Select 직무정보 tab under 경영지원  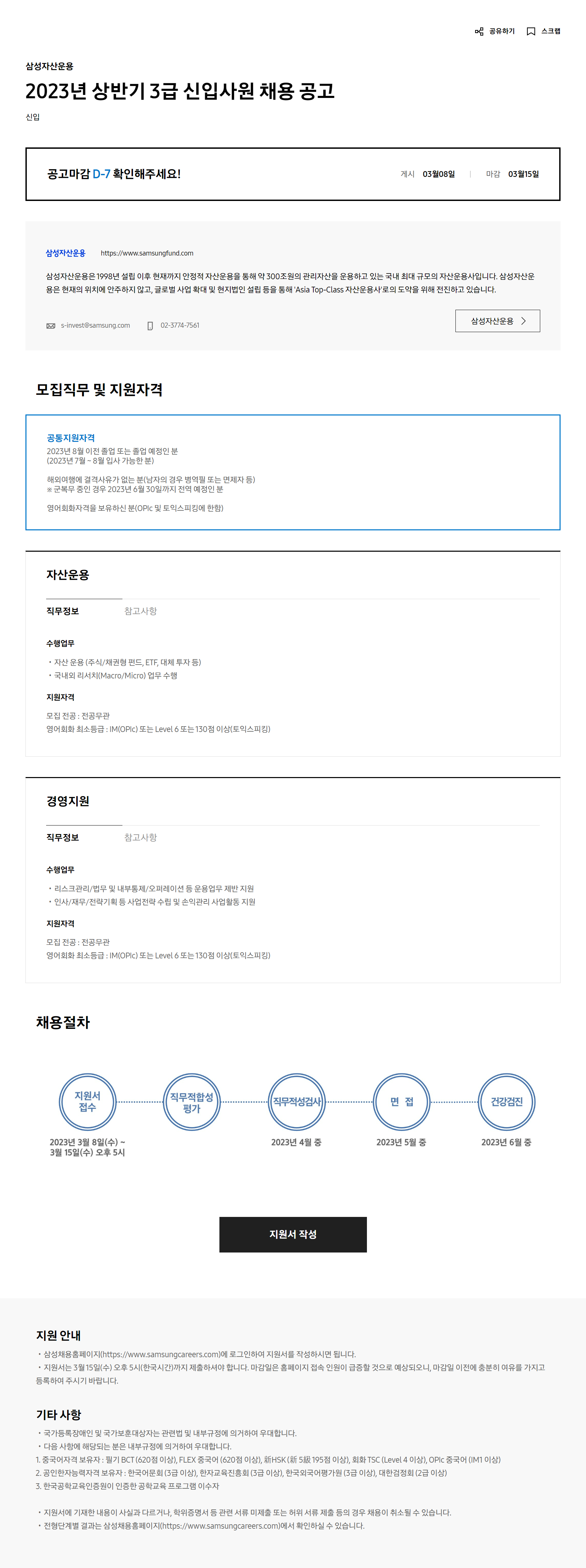63,837
